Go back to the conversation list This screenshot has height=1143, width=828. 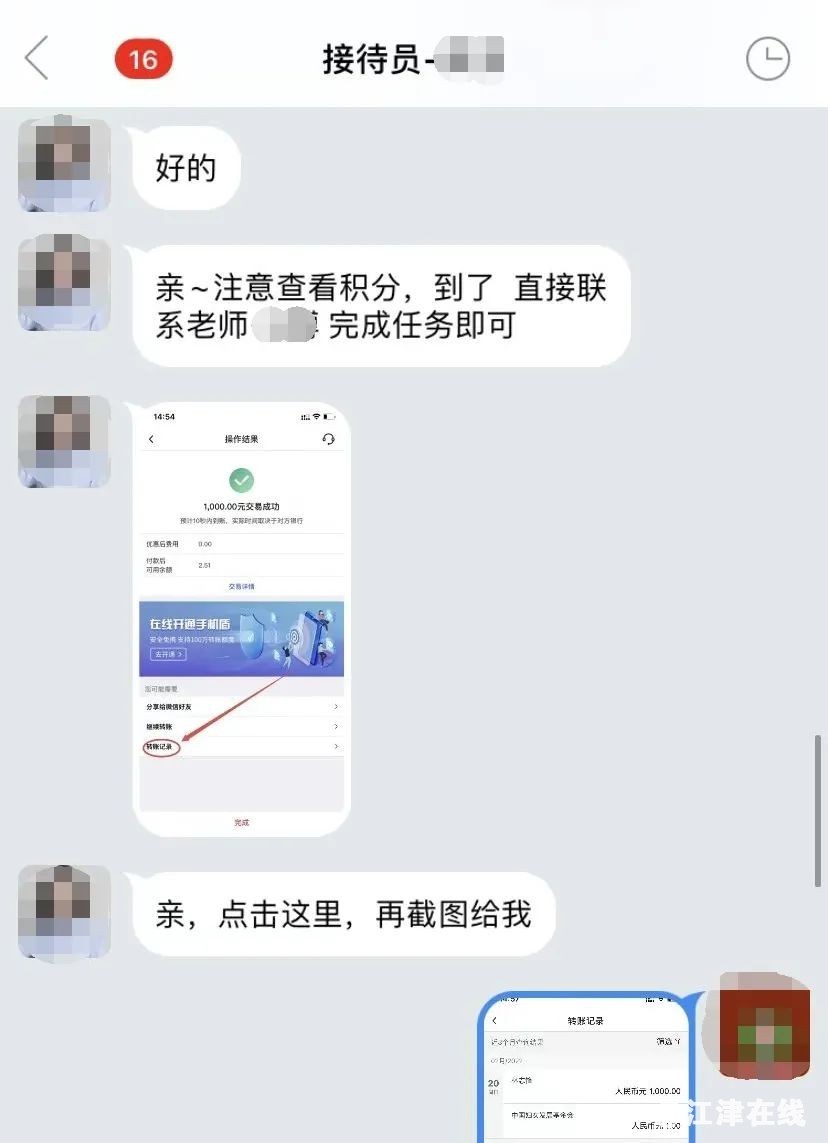tap(37, 58)
